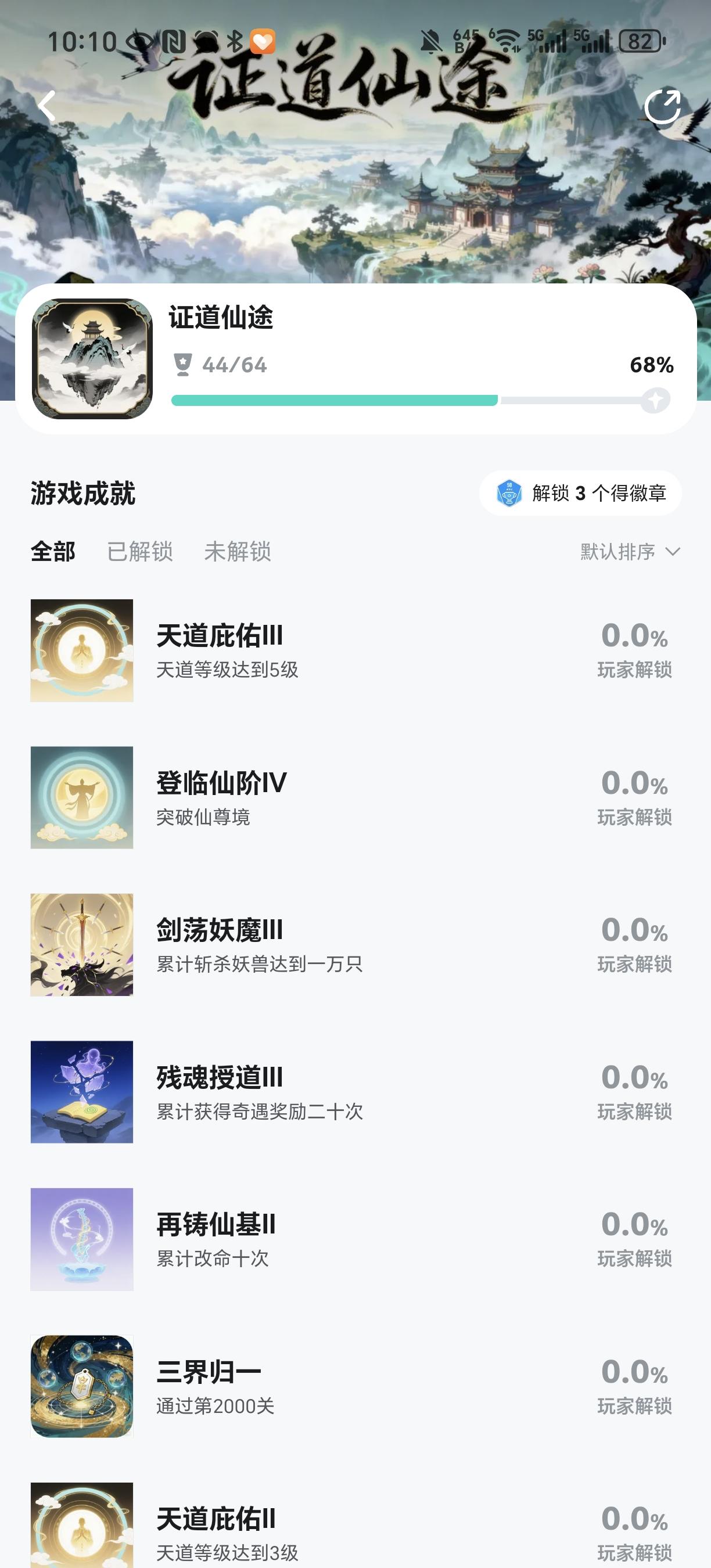This screenshot has height=1568, width=711.
Task: Open the 天道庇佑III achievement icon
Action: [x=82, y=649]
